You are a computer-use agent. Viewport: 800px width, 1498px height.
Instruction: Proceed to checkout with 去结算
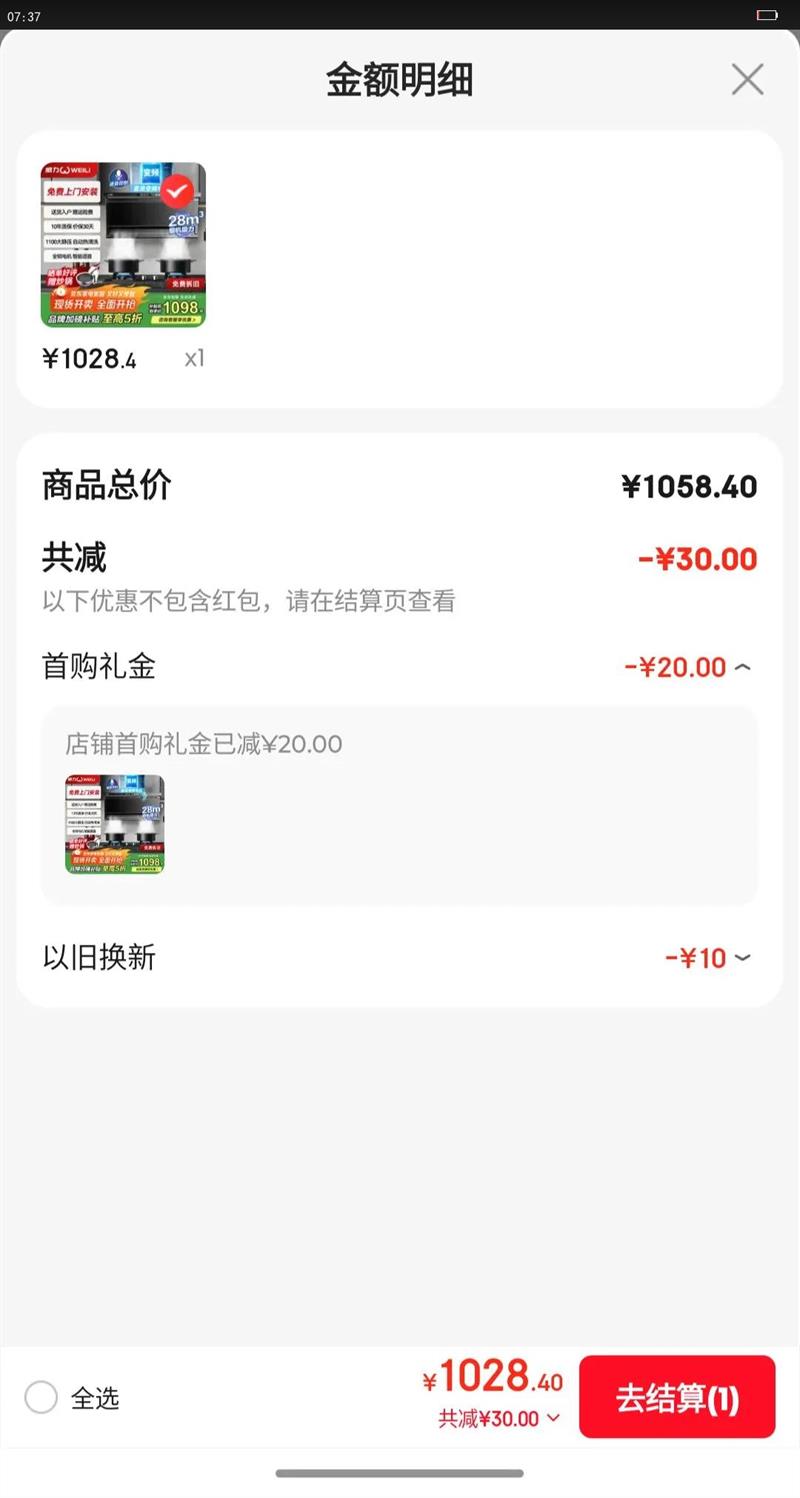click(x=677, y=1397)
